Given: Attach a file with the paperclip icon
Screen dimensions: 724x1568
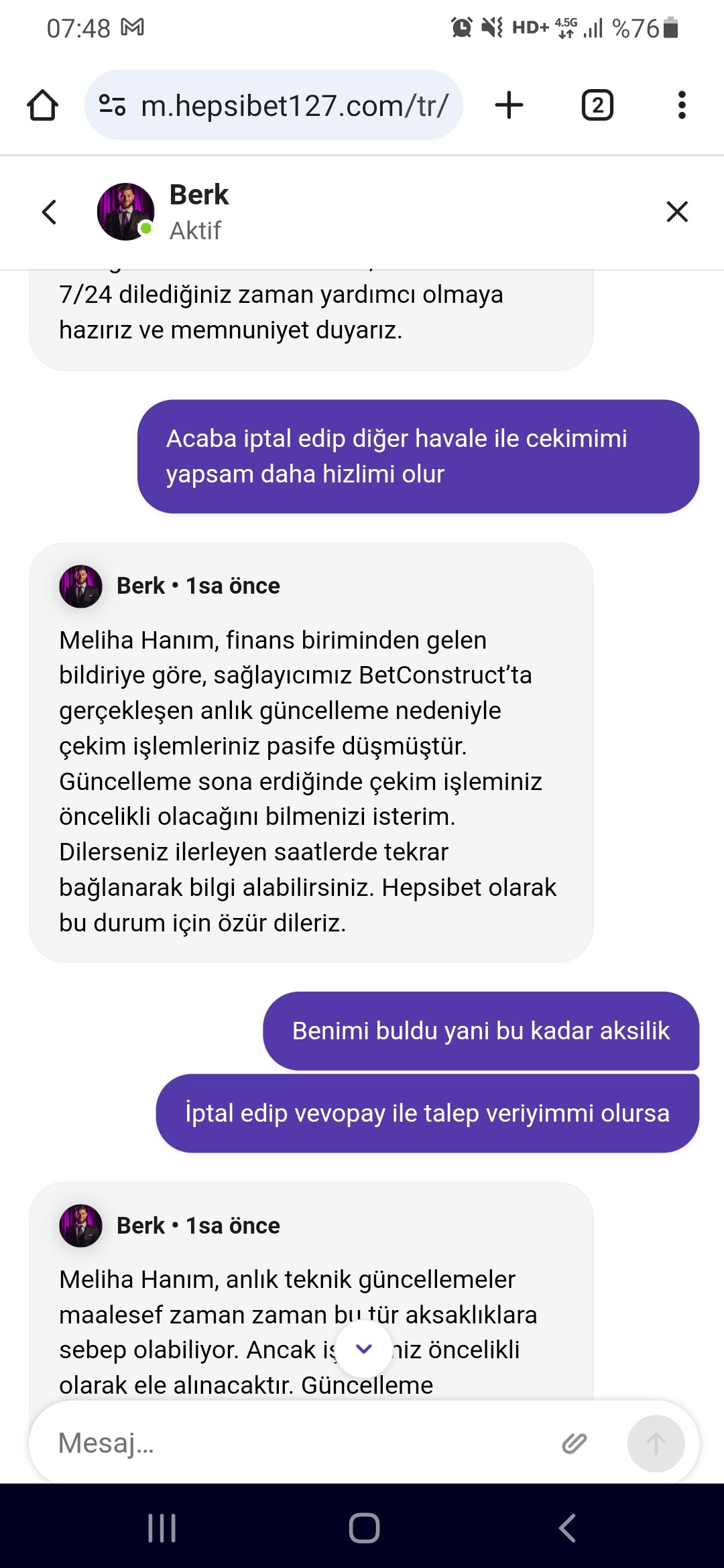Looking at the screenshot, I should tap(574, 1443).
